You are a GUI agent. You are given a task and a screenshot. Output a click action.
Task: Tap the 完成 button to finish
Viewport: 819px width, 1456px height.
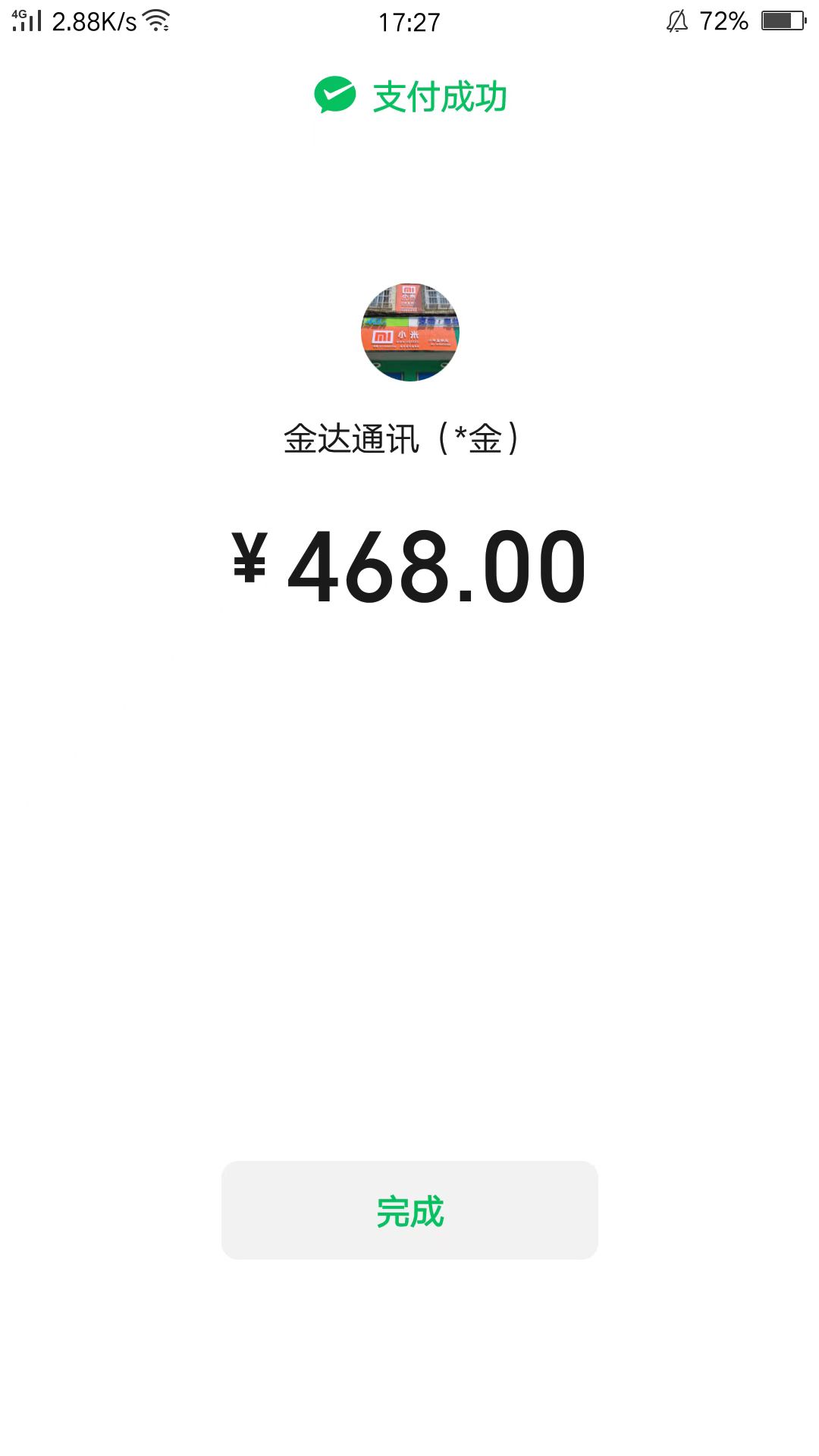pyautogui.click(x=409, y=1210)
